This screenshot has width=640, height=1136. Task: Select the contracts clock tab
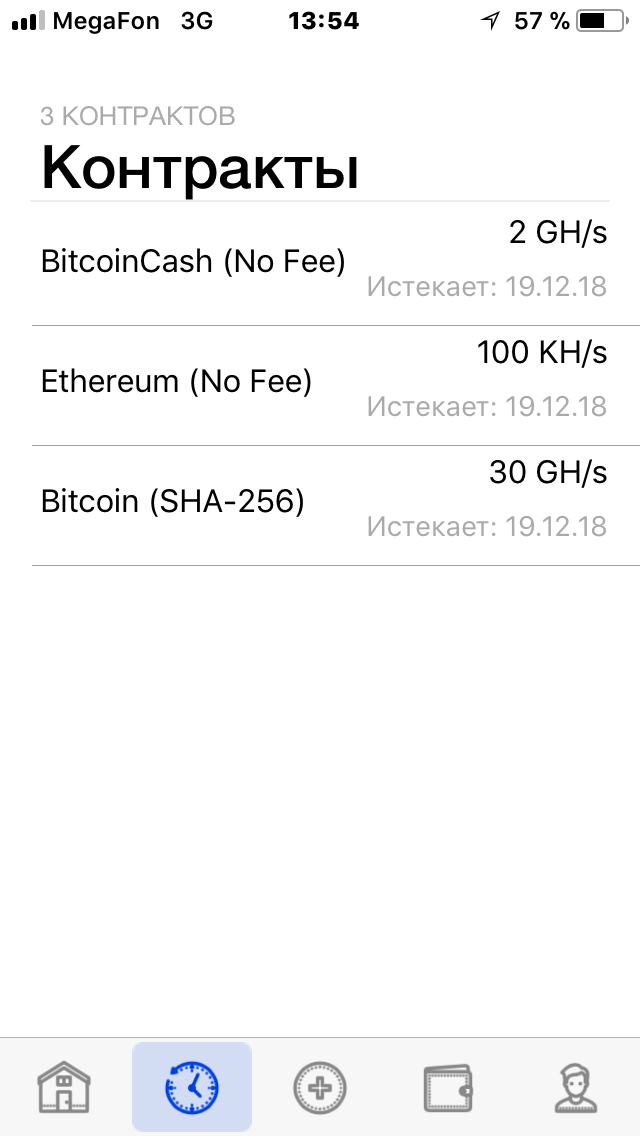pyautogui.click(x=192, y=1087)
